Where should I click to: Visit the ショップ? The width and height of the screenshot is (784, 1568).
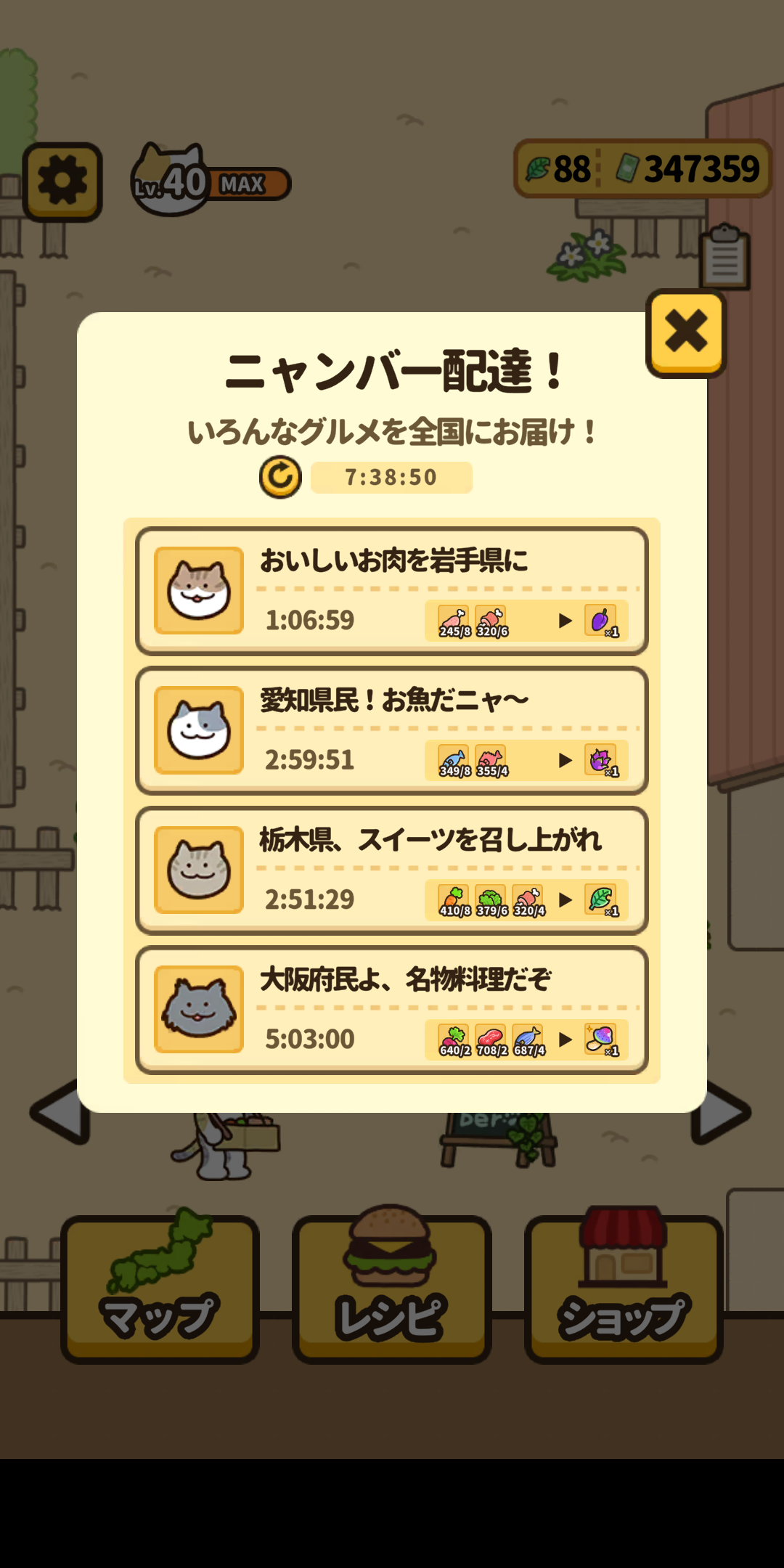click(x=624, y=1289)
